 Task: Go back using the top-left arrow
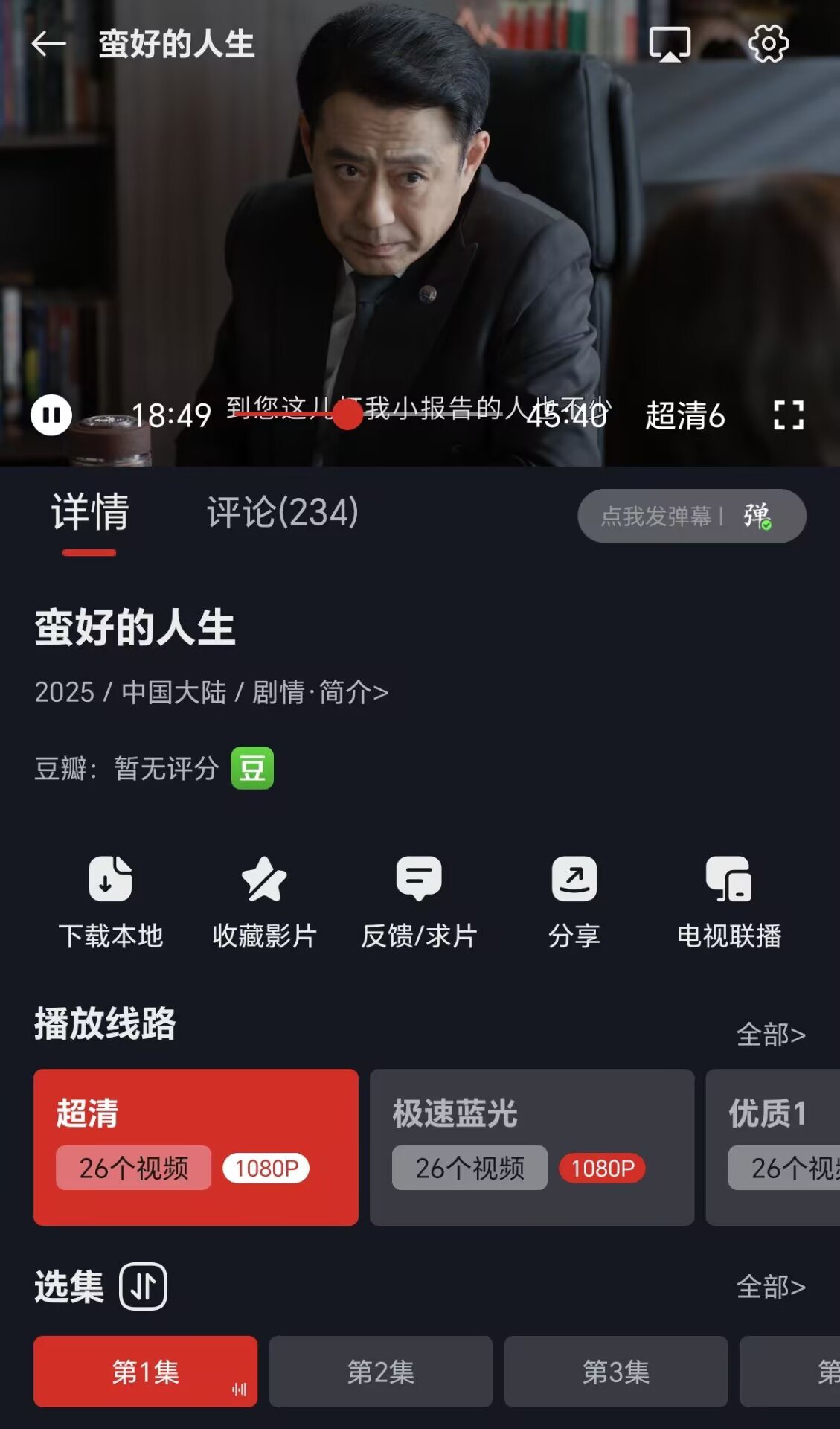point(49,44)
